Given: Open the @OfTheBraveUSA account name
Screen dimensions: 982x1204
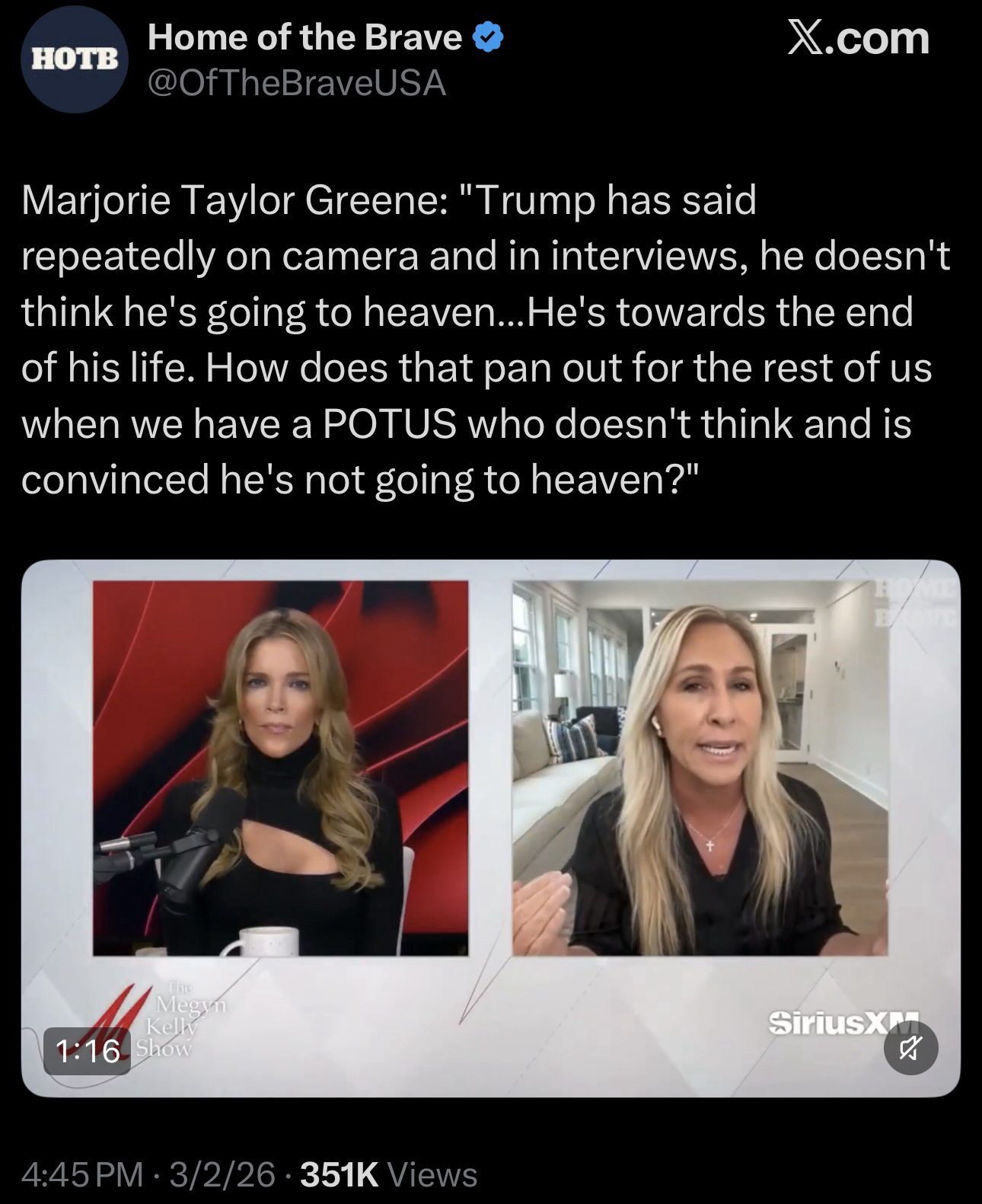Looking at the screenshot, I should pos(296,84).
